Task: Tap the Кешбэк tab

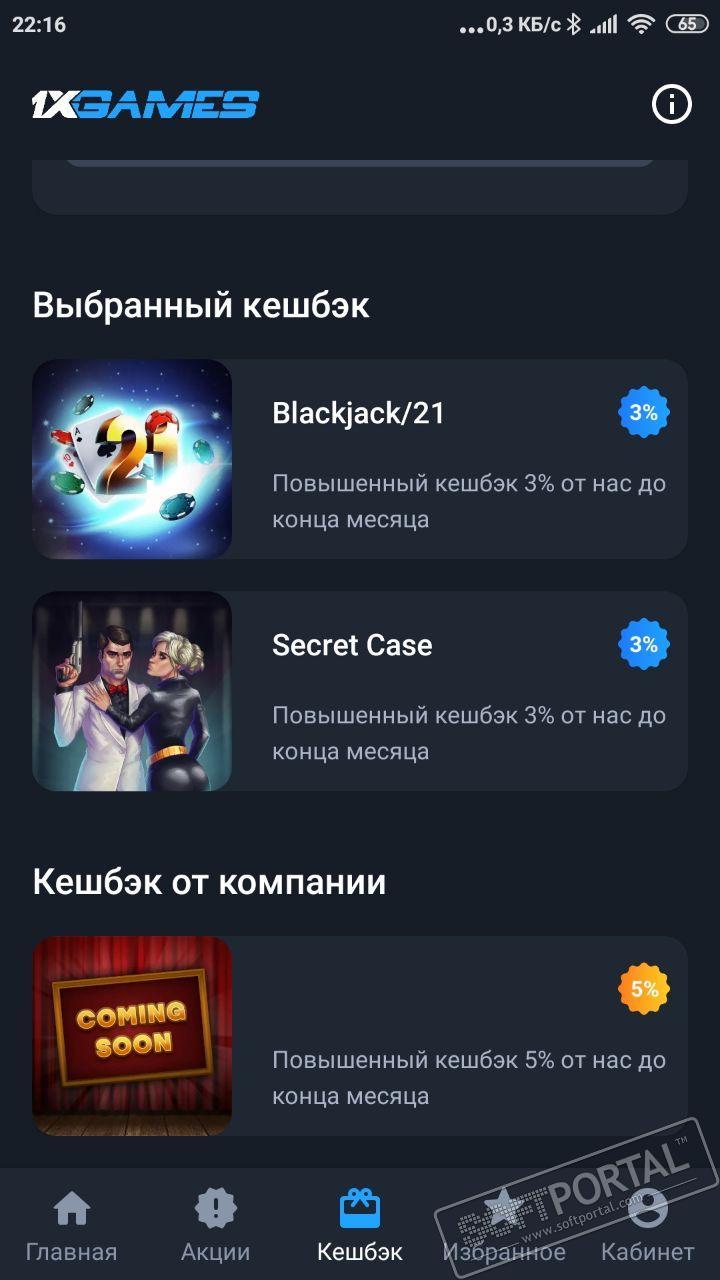Action: [x=360, y=1226]
